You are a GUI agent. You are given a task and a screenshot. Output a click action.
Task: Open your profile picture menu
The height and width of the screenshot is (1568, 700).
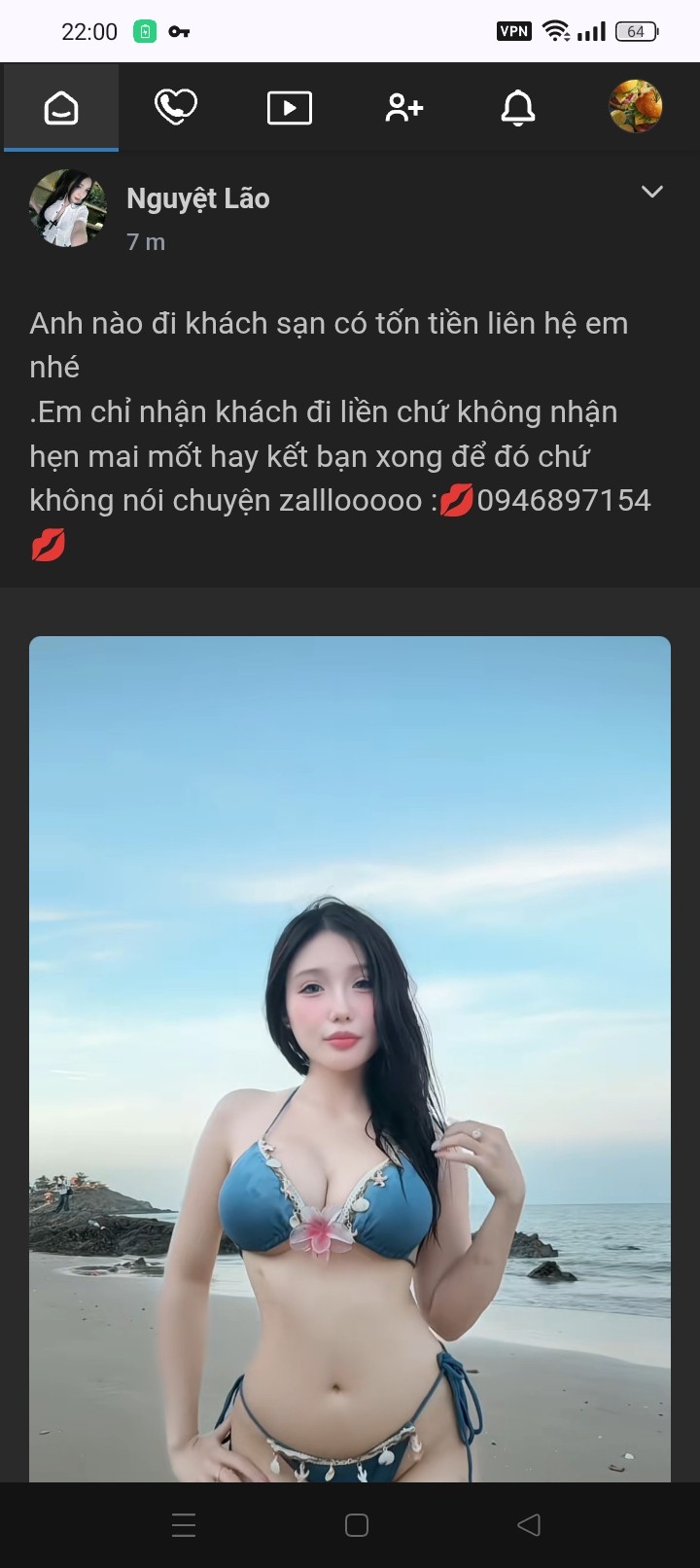coord(635,106)
